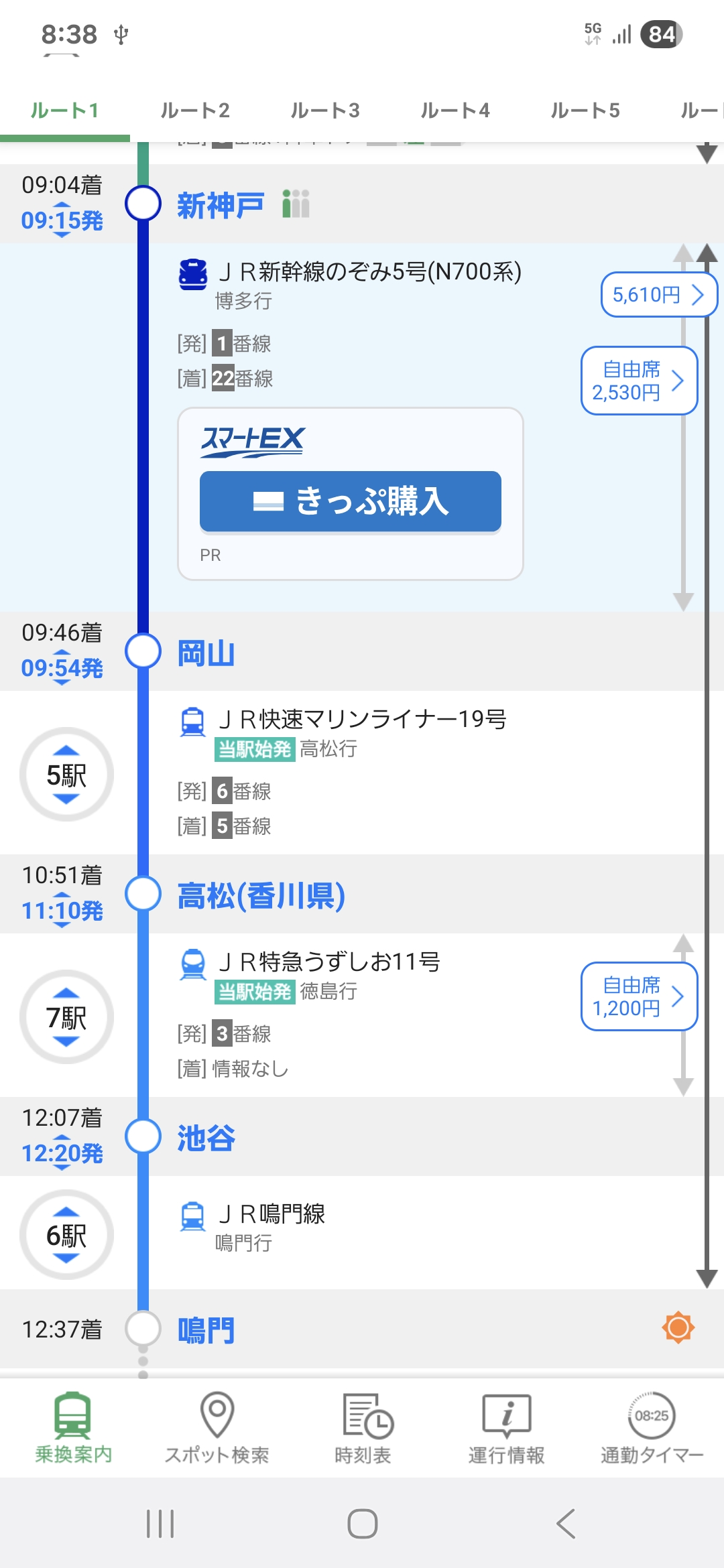724x1568 pixels.
Task: Tap the きっぷ購入 ticket purchase button
Action: 351,501
